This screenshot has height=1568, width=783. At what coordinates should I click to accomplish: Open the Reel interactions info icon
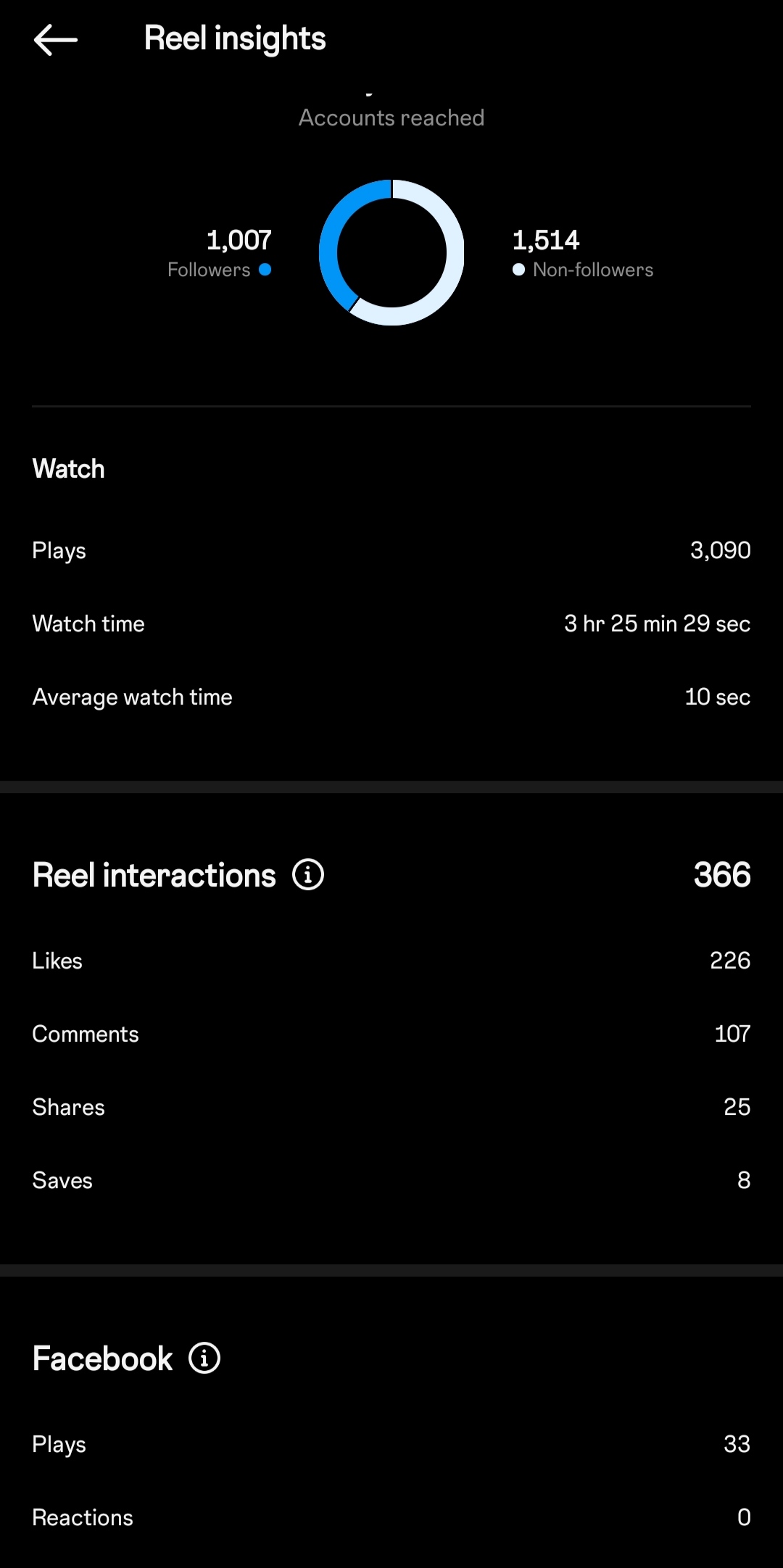coord(308,874)
